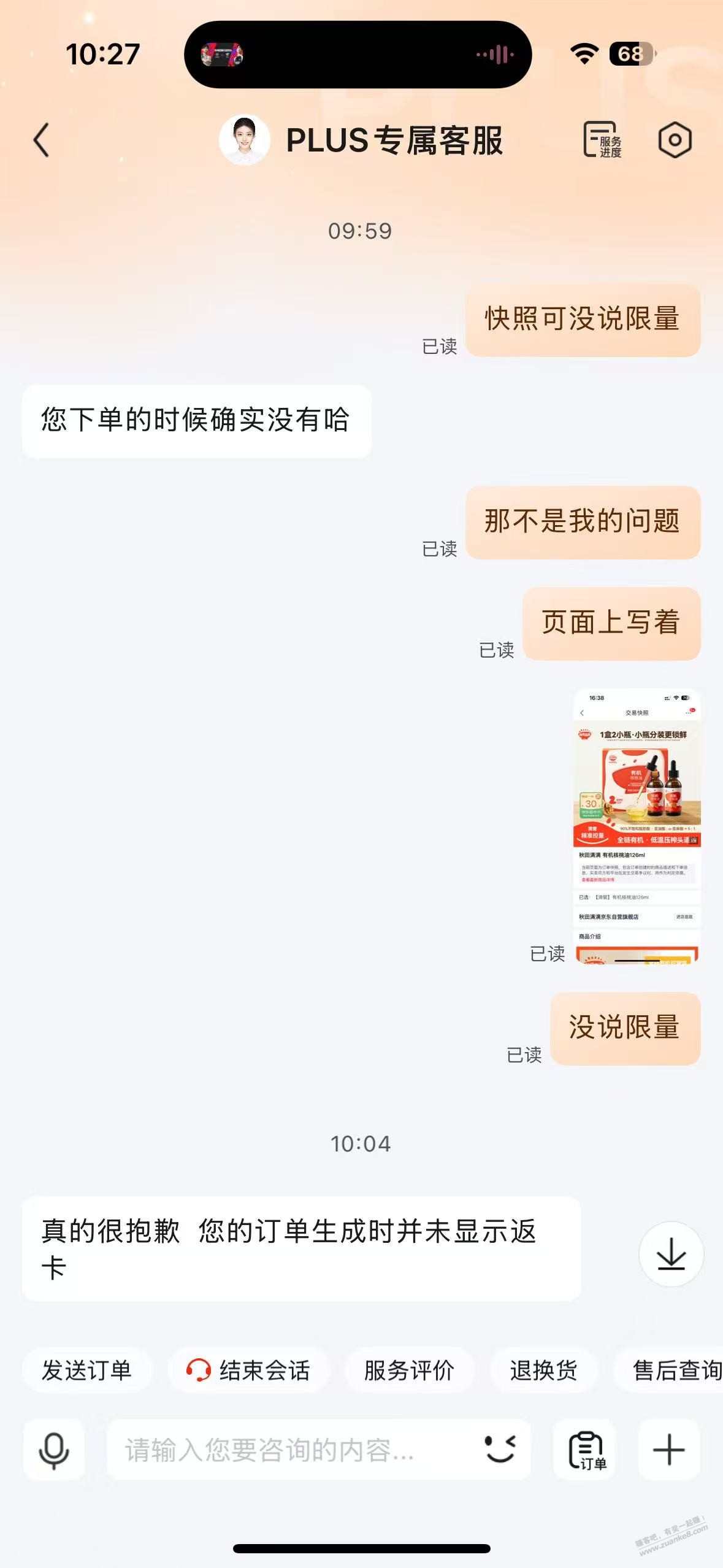Open the 服务进度 service progress icon

tap(602, 140)
